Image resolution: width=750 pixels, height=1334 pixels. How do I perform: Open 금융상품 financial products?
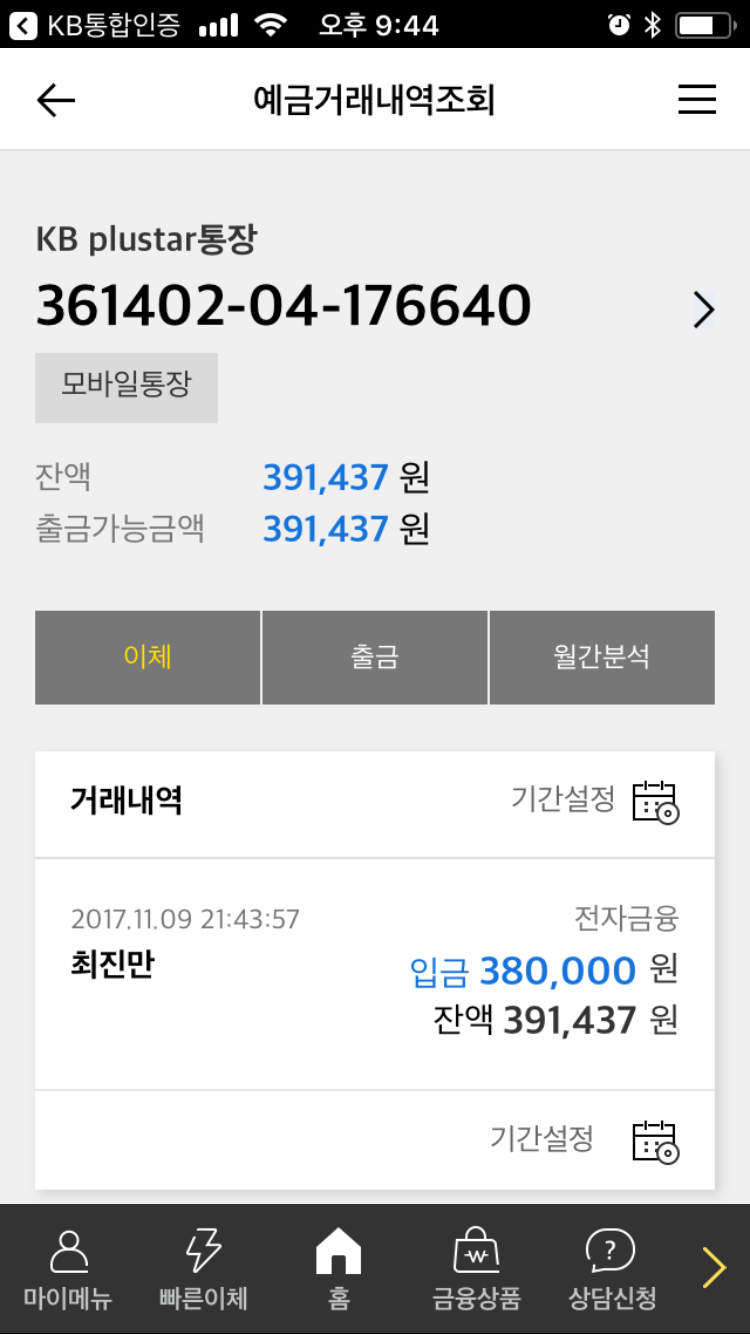(x=476, y=1269)
